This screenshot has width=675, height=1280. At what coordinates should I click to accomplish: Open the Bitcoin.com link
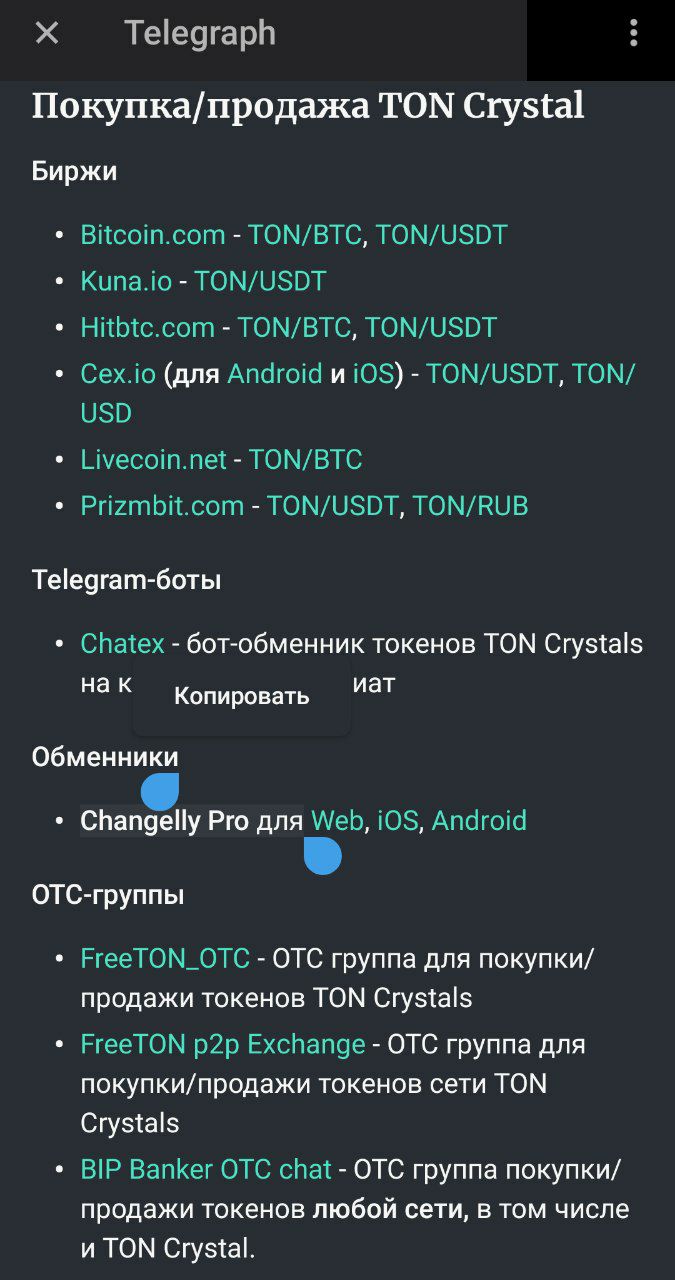[153, 235]
